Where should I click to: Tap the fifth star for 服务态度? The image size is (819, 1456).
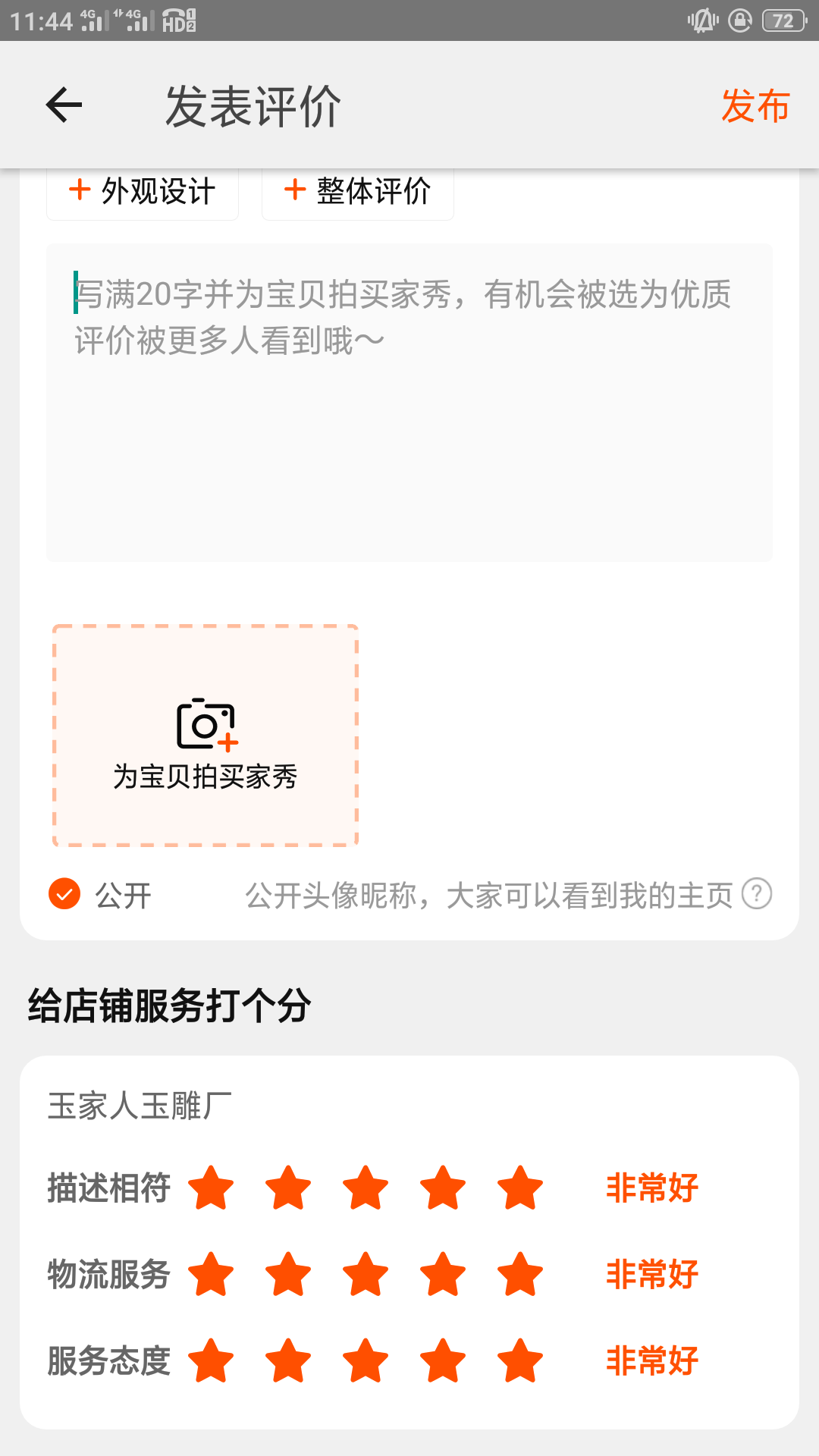coord(520,1360)
